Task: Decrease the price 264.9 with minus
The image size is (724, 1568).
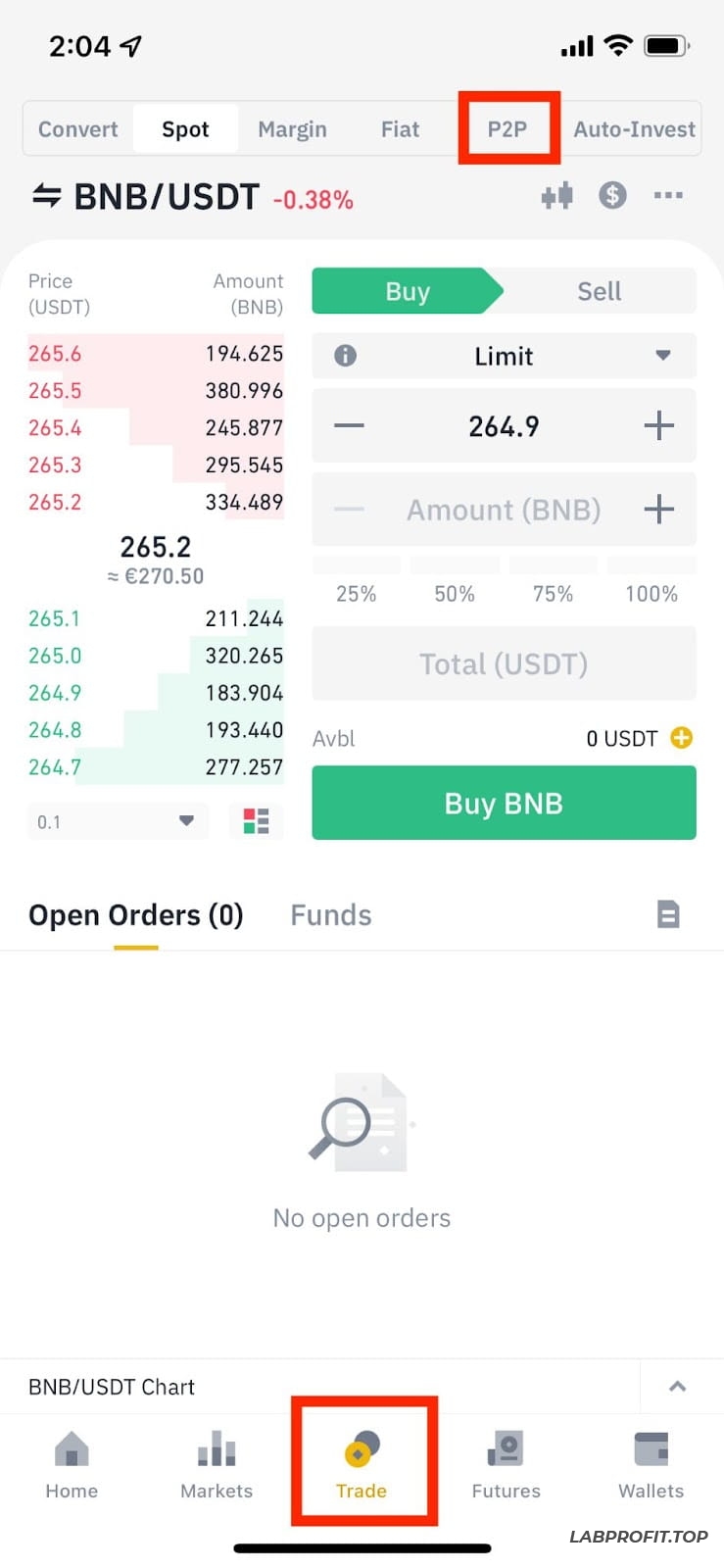Action: 349,425
